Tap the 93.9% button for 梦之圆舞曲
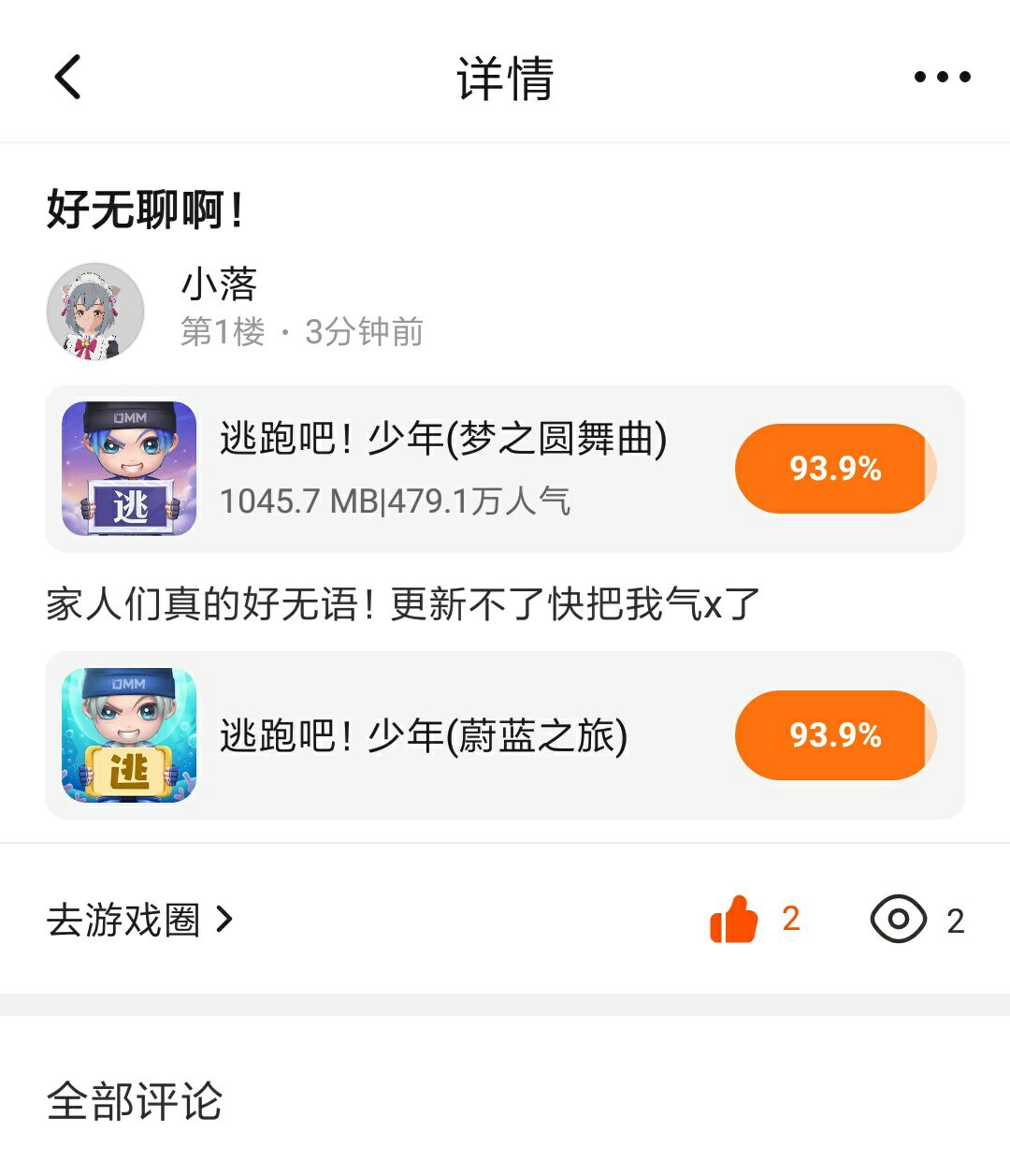 tap(835, 469)
